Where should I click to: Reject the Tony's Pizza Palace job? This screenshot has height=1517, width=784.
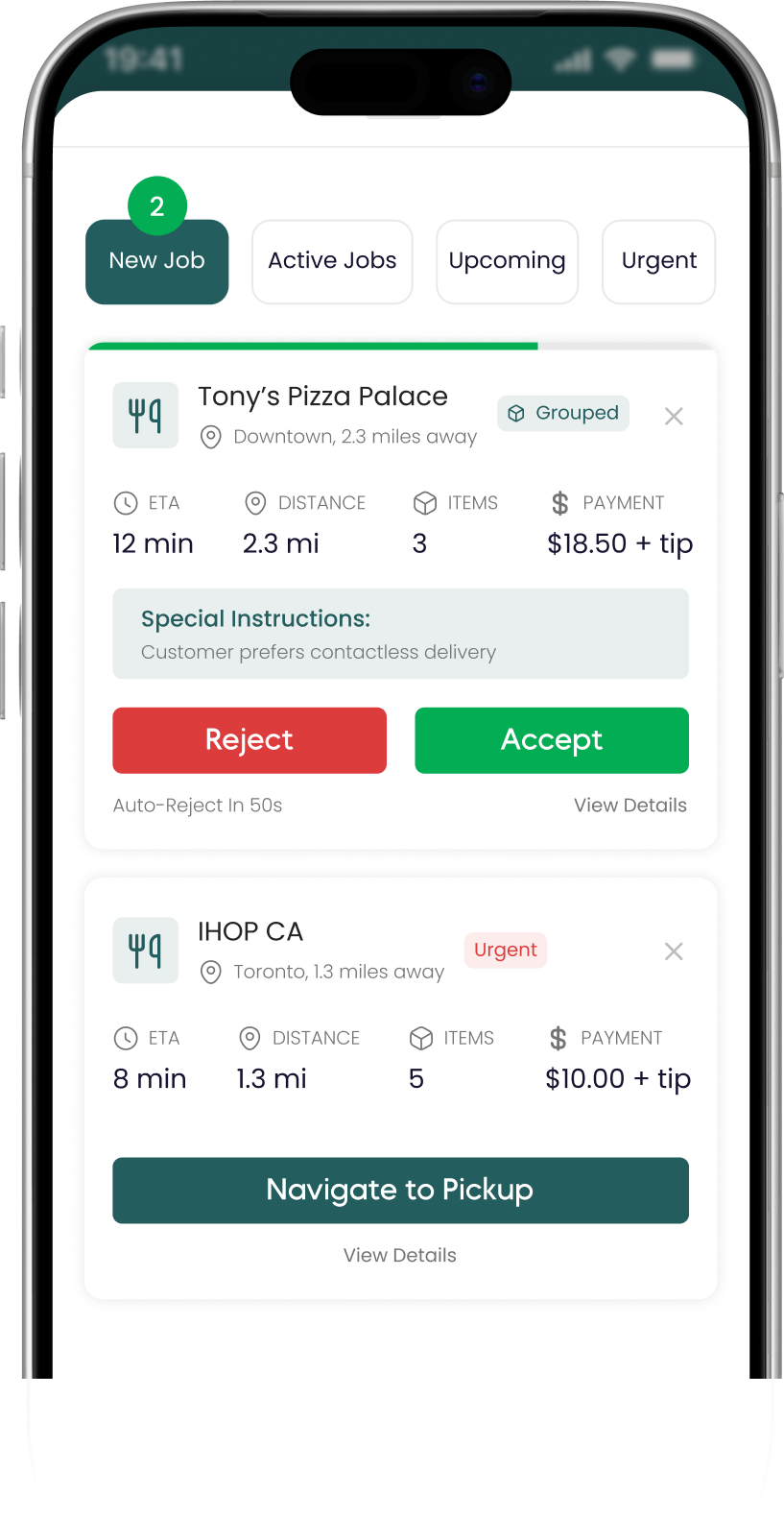[249, 740]
